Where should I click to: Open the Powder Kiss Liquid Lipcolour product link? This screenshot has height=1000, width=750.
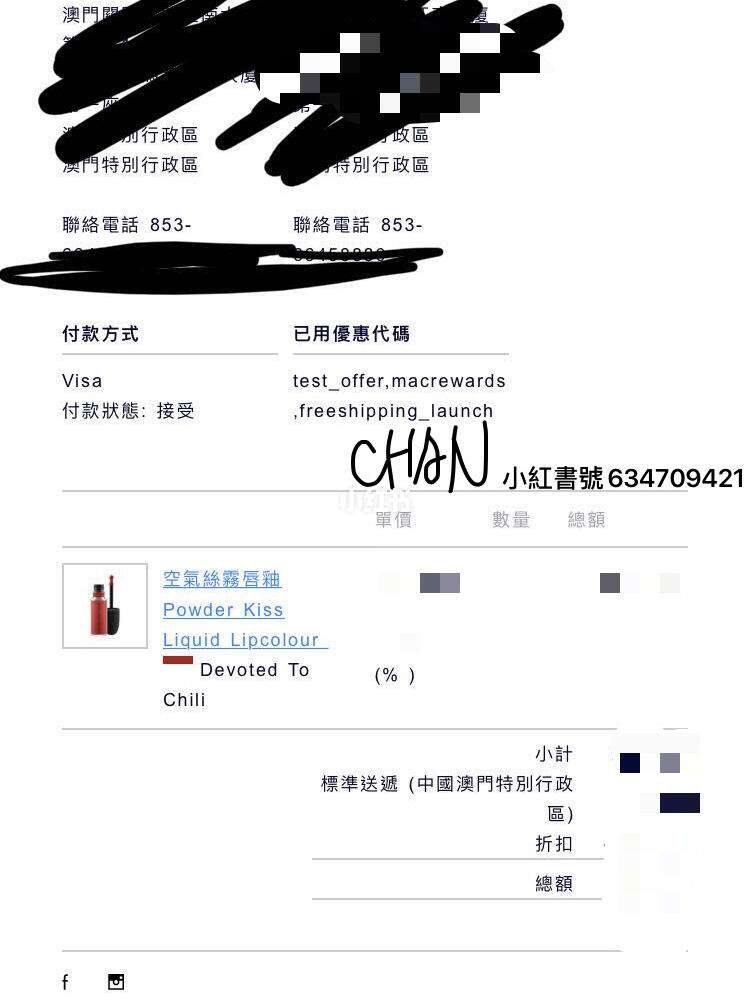223,610
